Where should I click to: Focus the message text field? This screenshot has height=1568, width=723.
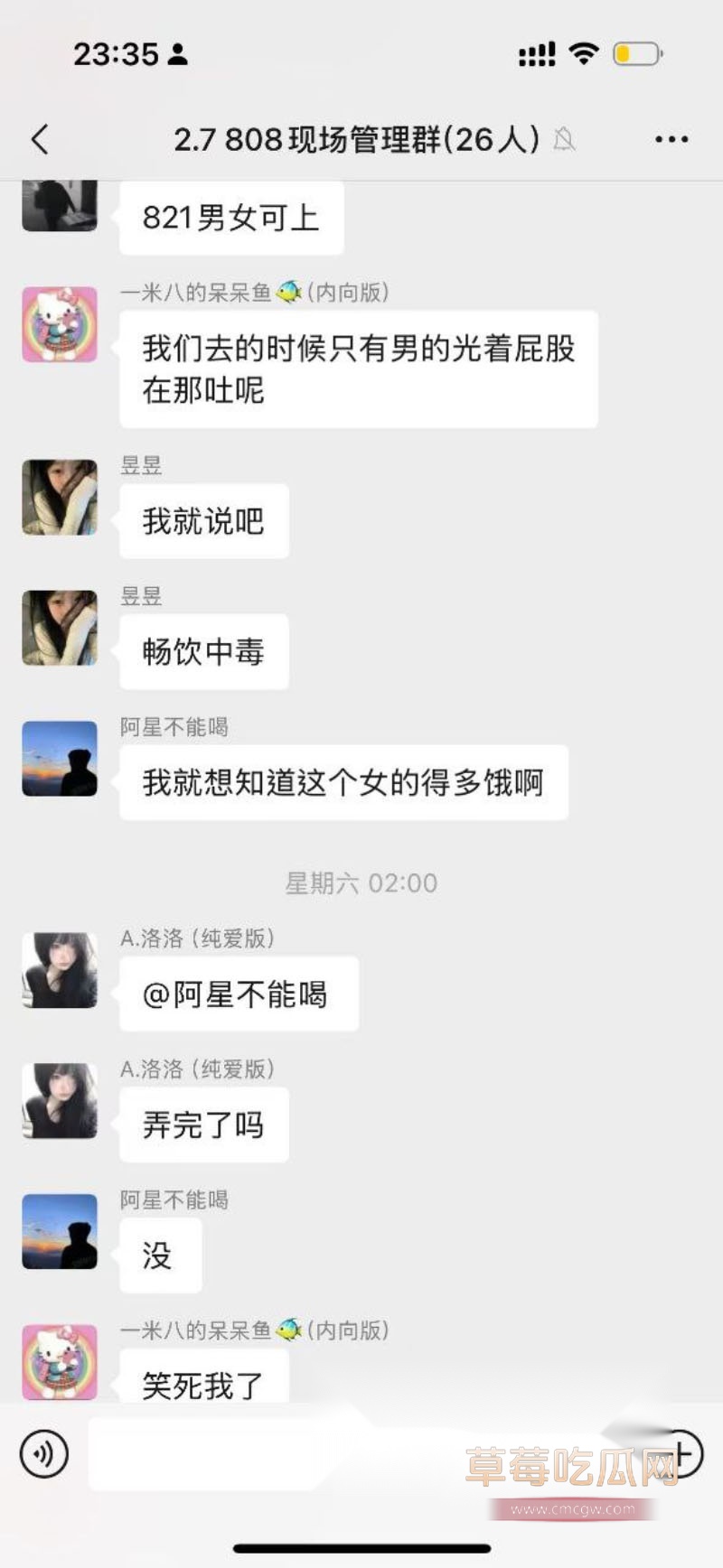[x=343, y=1454]
